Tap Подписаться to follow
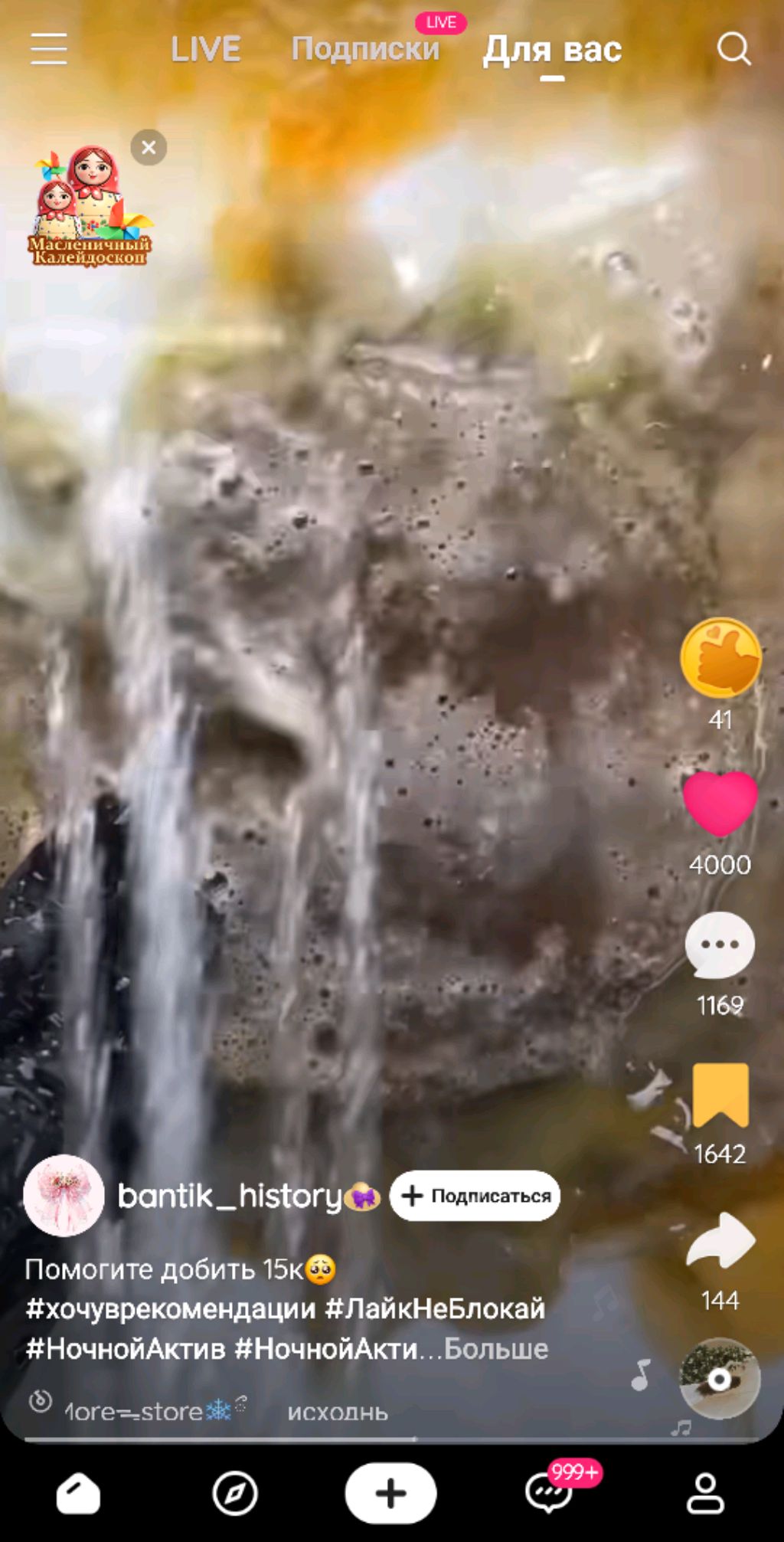This screenshot has height=1542, width=784. pos(475,1196)
